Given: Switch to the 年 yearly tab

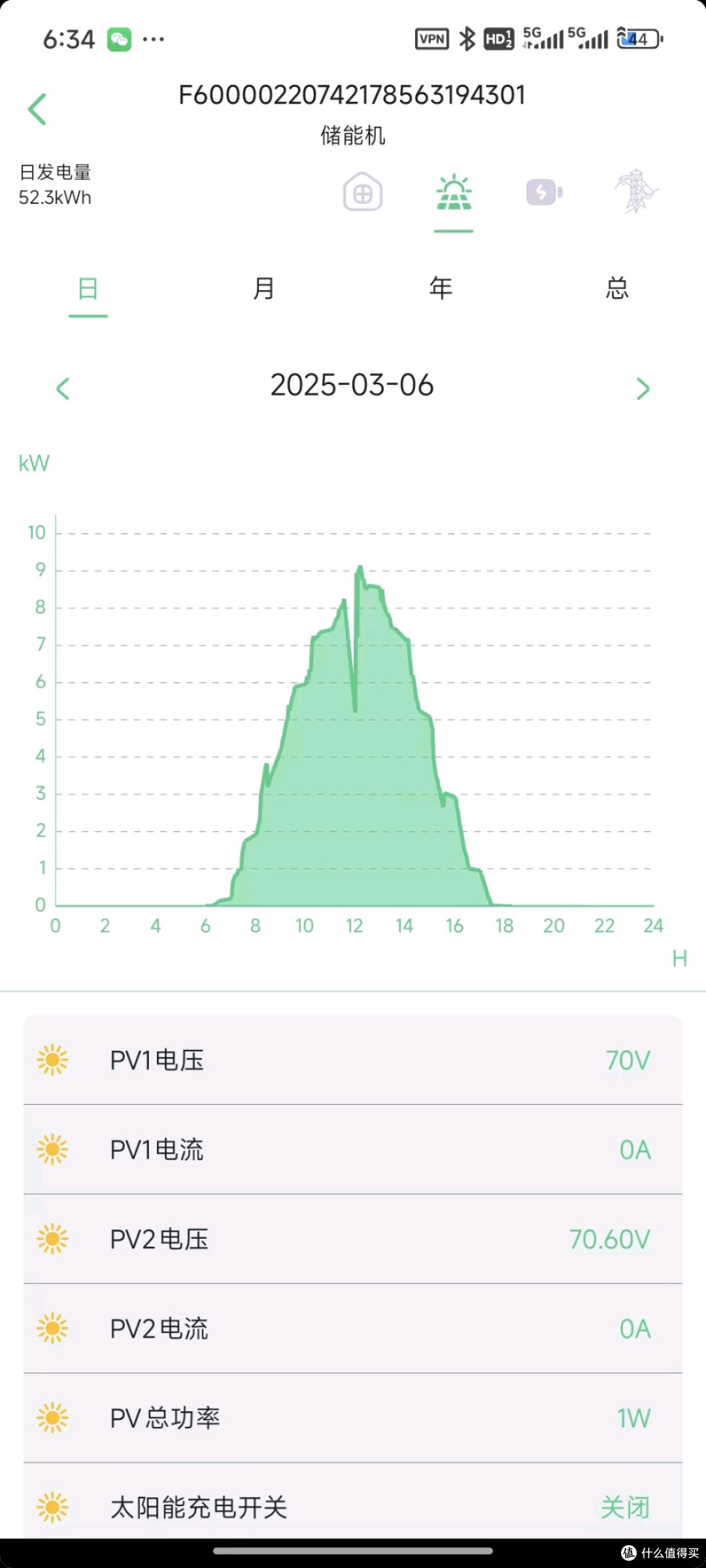Looking at the screenshot, I should point(441,288).
